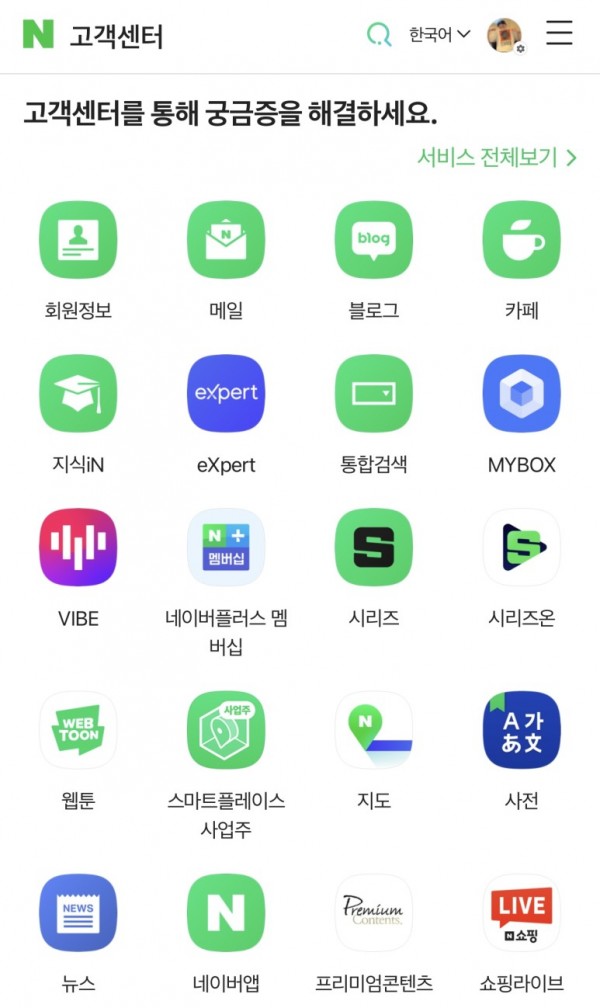Open 회원정보 help

tap(78, 240)
